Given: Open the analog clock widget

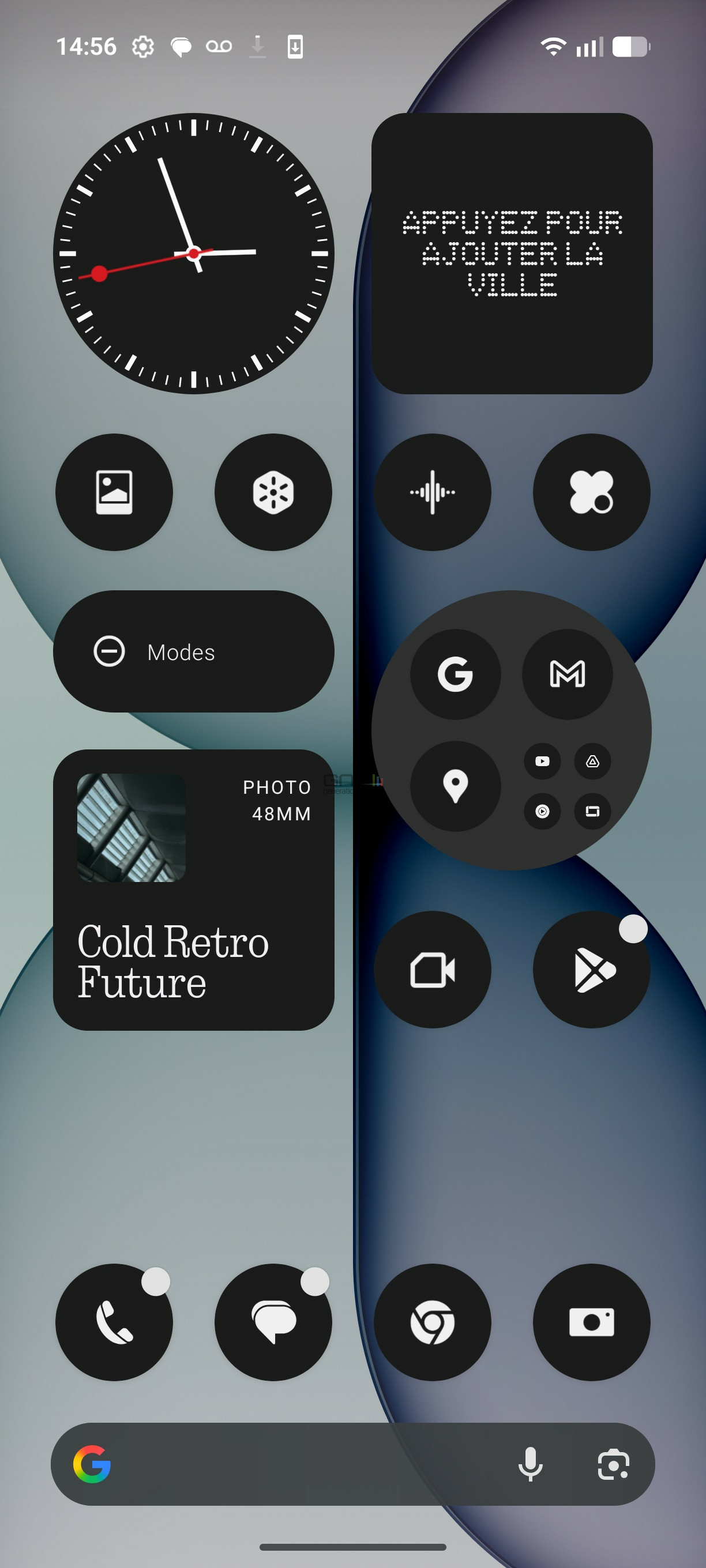Looking at the screenshot, I should [194, 253].
